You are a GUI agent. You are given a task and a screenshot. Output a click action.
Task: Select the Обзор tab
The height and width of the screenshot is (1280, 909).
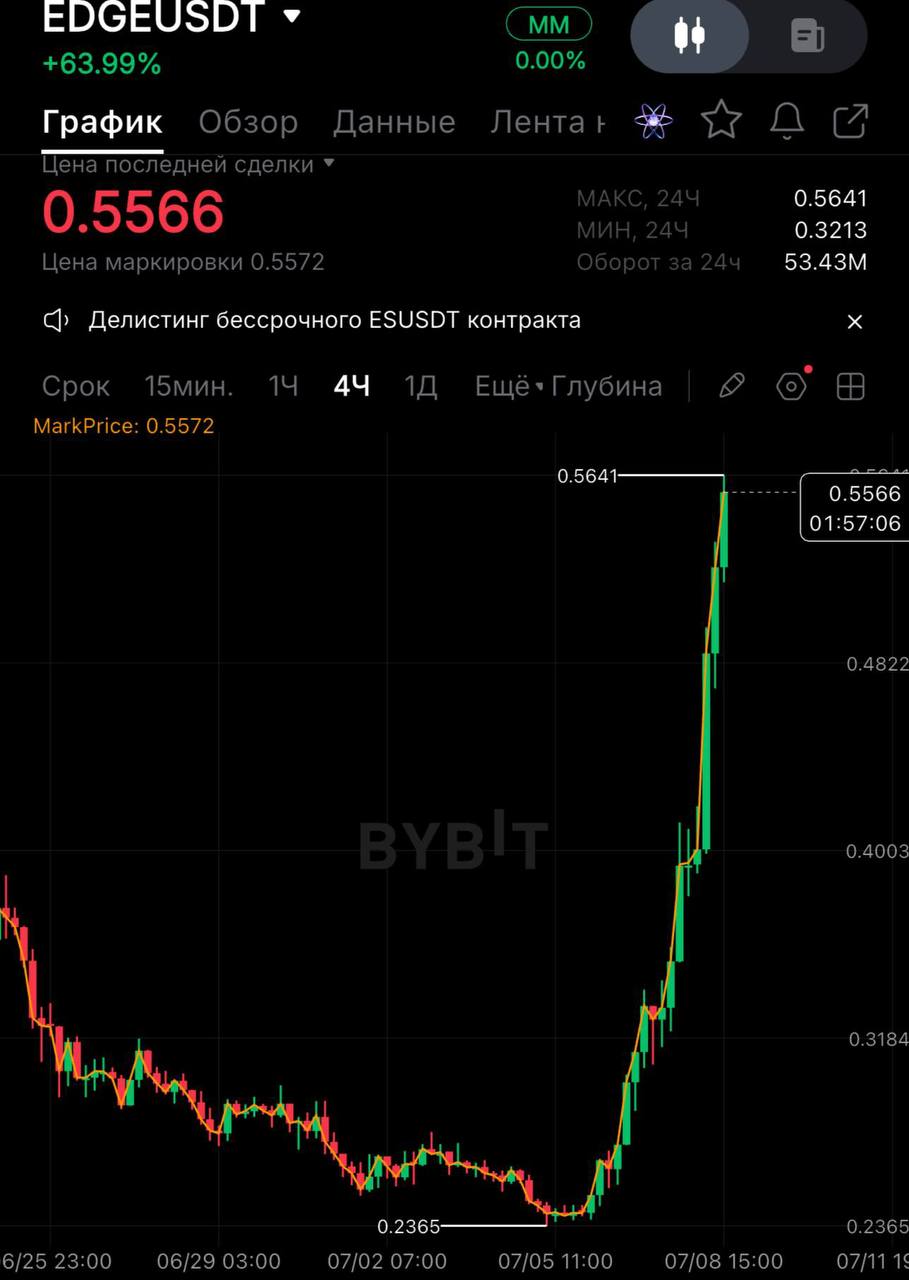tap(248, 122)
